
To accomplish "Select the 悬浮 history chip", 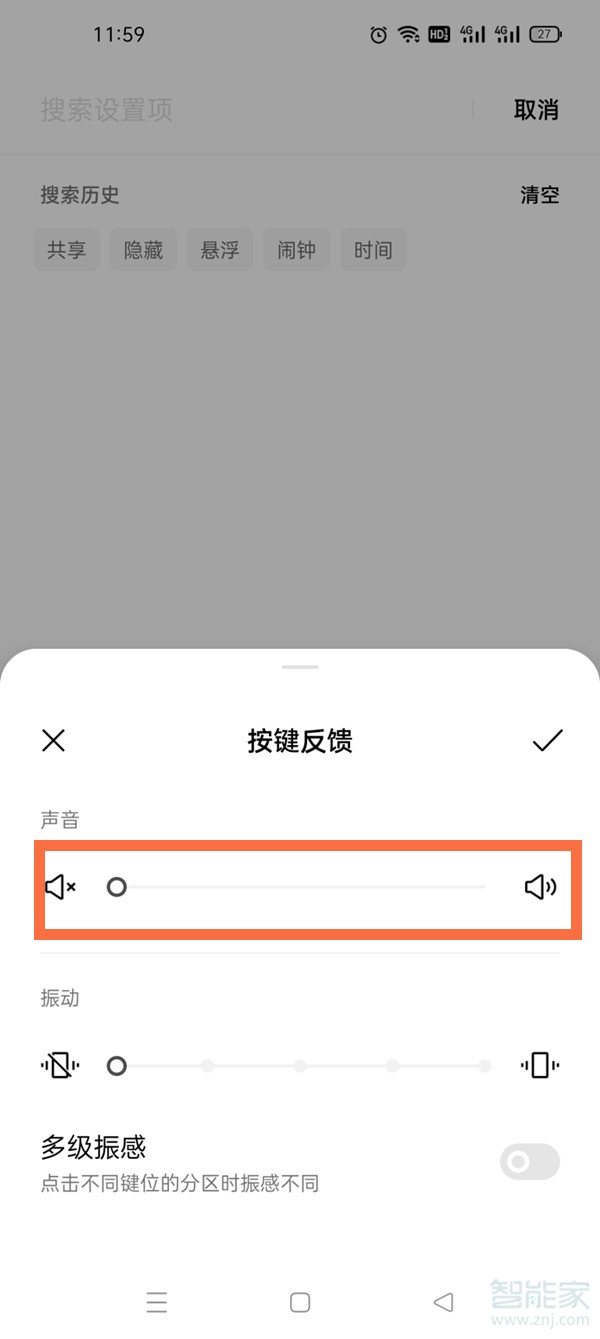I will [x=220, y=250].
